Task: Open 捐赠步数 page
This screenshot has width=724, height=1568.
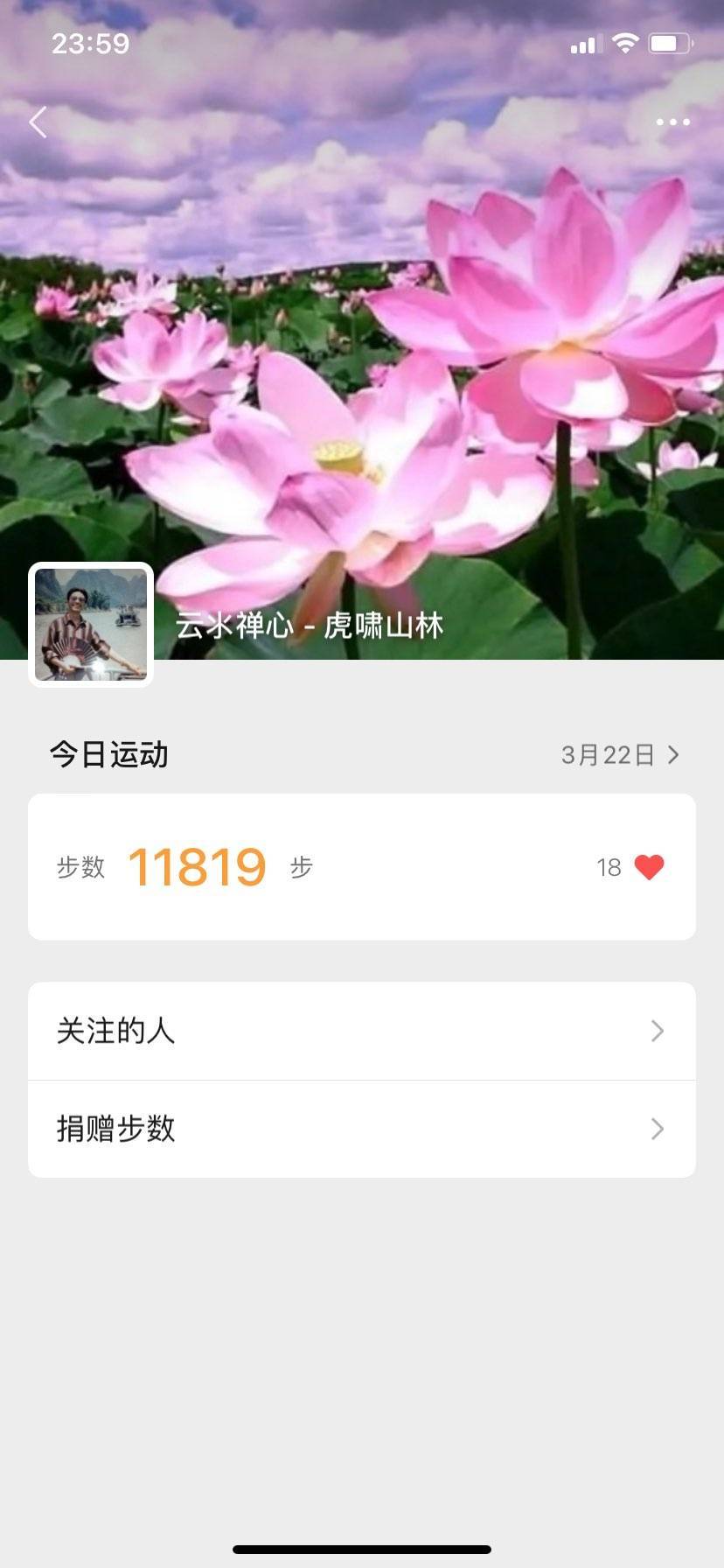Action: [362, 1129]
